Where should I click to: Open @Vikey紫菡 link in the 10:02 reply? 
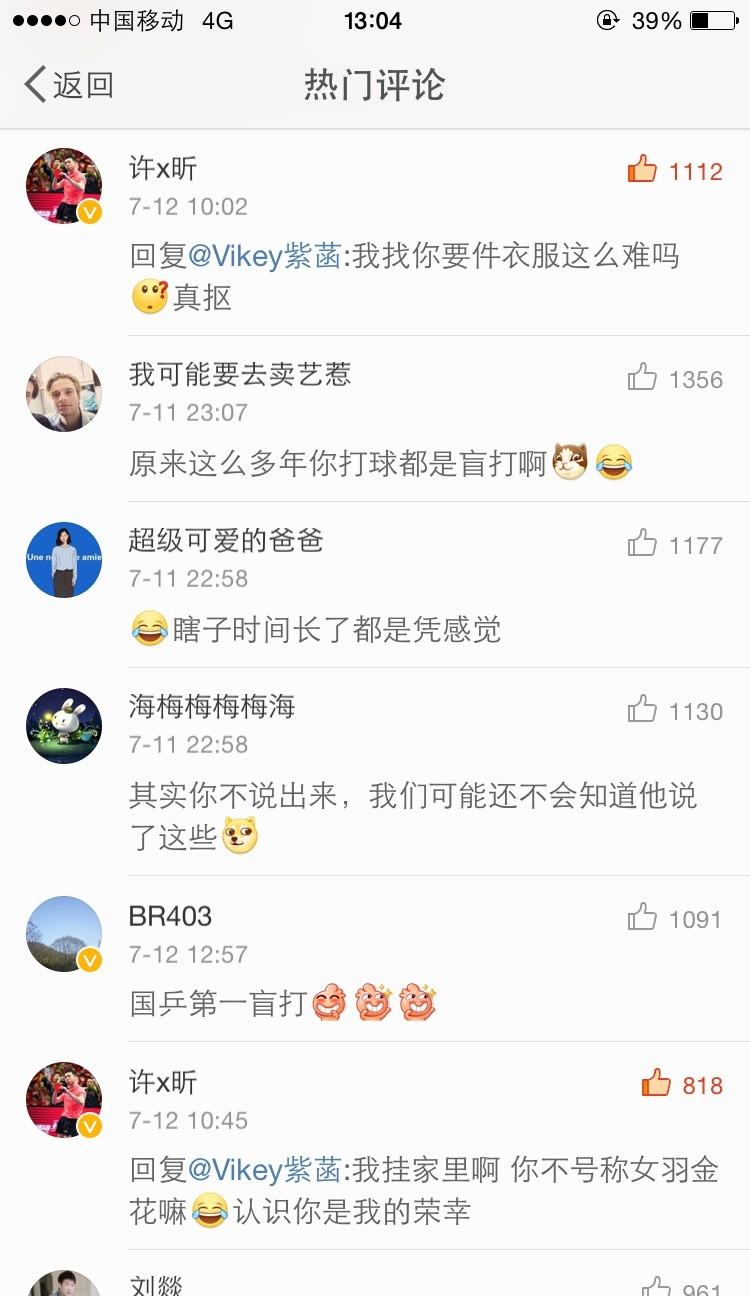tap(265, 256)
